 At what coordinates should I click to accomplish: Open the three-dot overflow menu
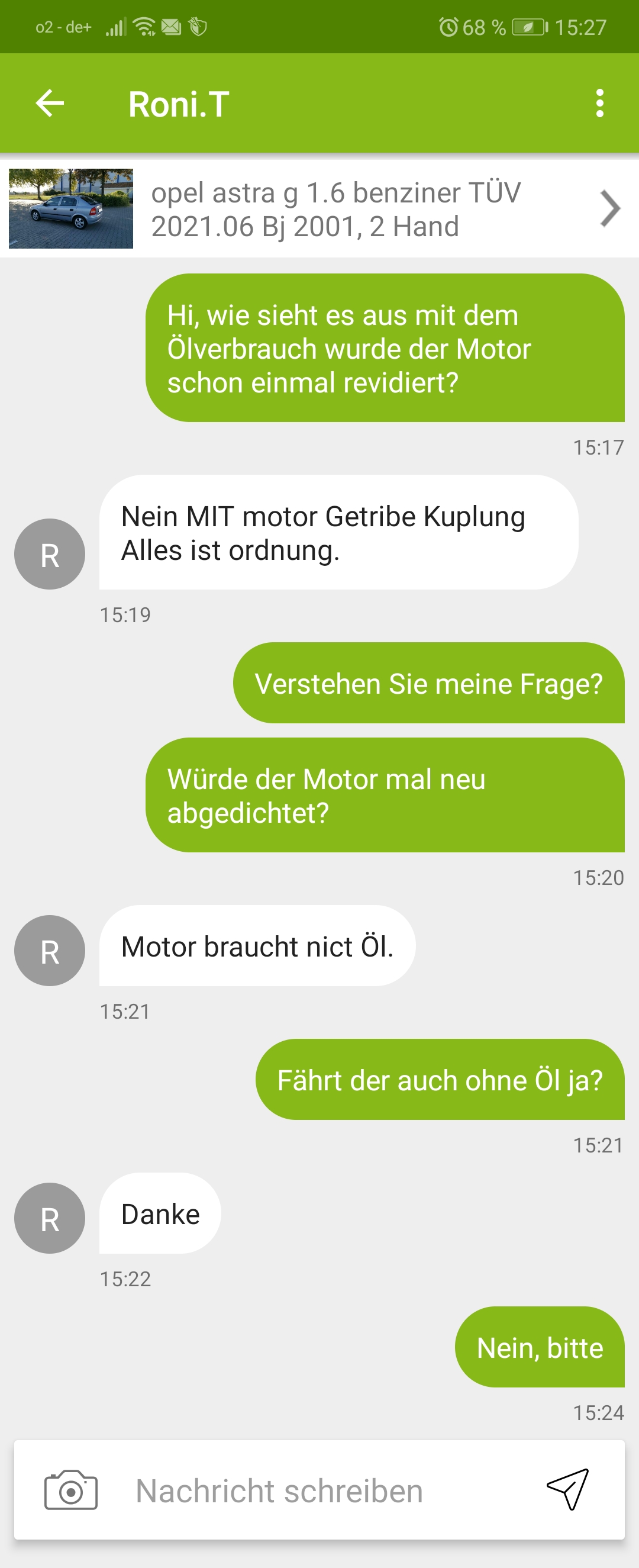(x=599, y=103)
